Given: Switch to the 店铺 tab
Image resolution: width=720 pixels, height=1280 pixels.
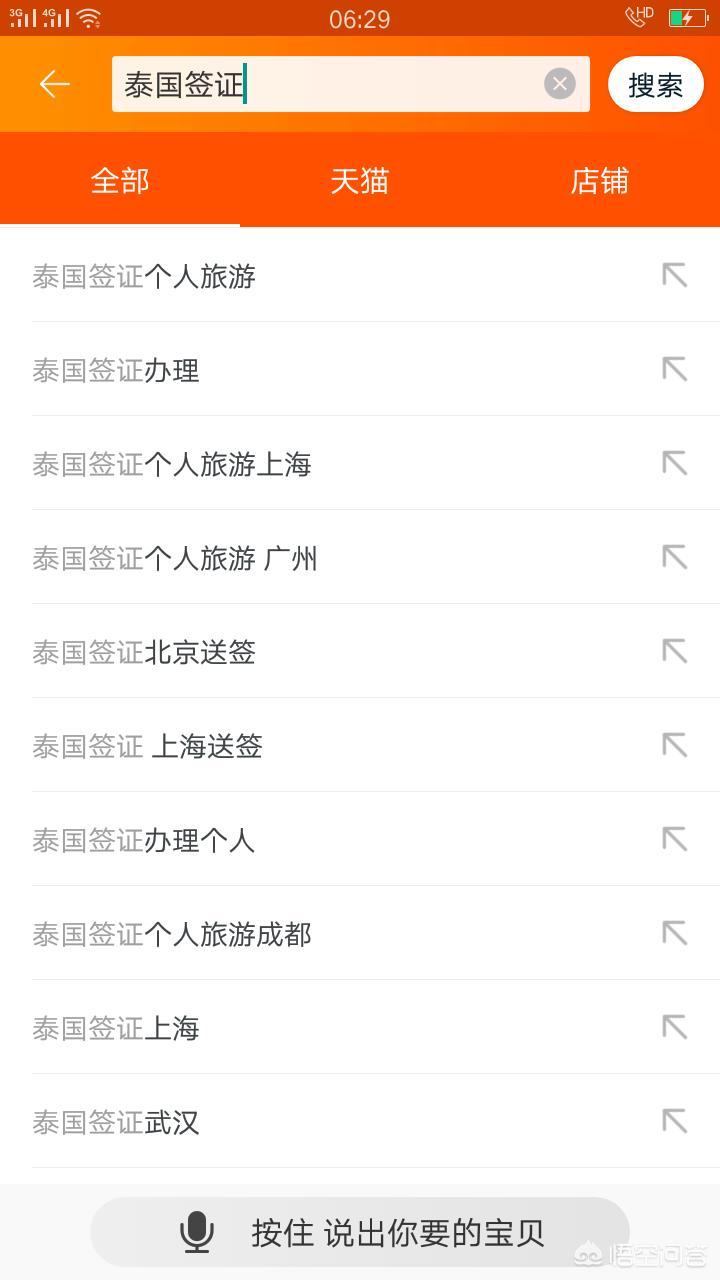Looking at the screenshot, I should pos(600,180).
